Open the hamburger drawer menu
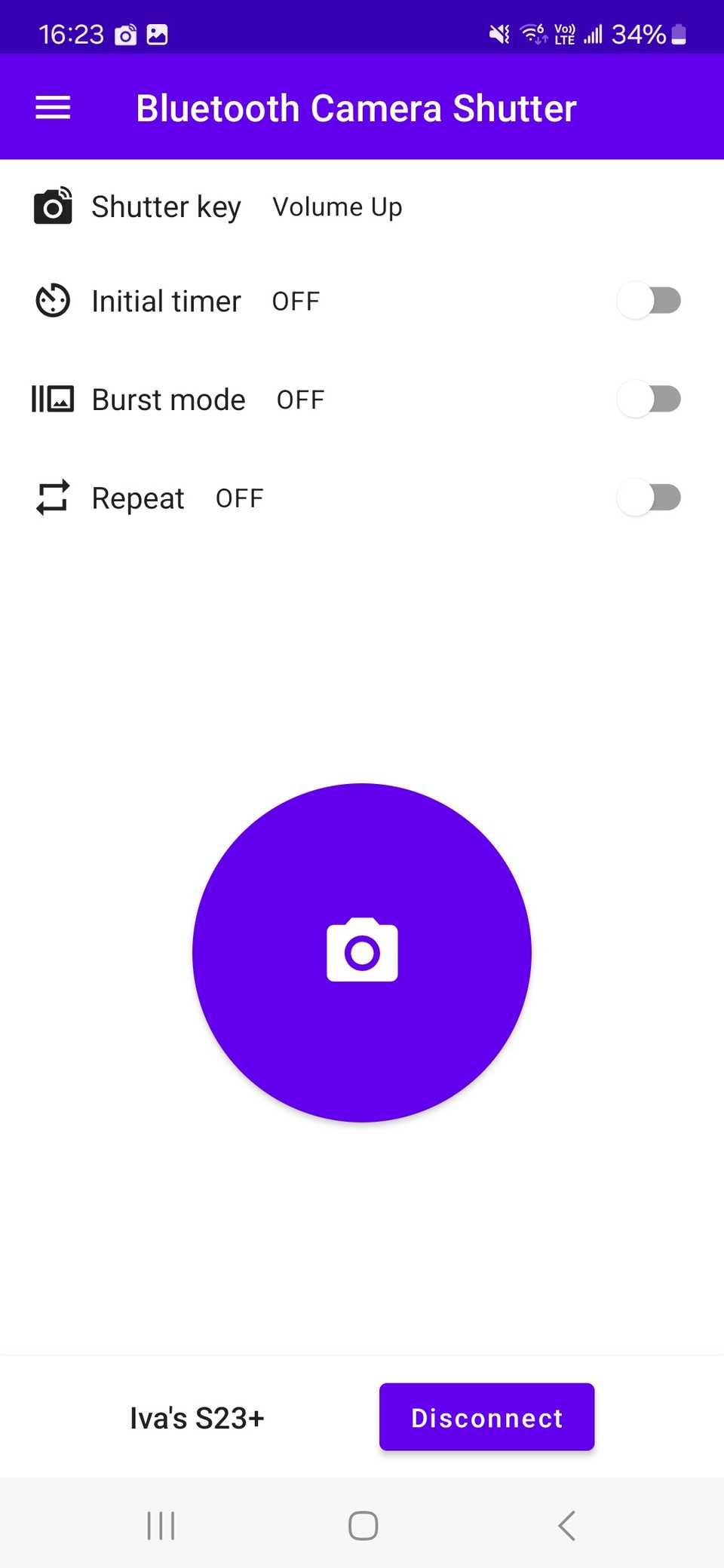The width and height of the screenshot is (724, 1568). point(53,108)
